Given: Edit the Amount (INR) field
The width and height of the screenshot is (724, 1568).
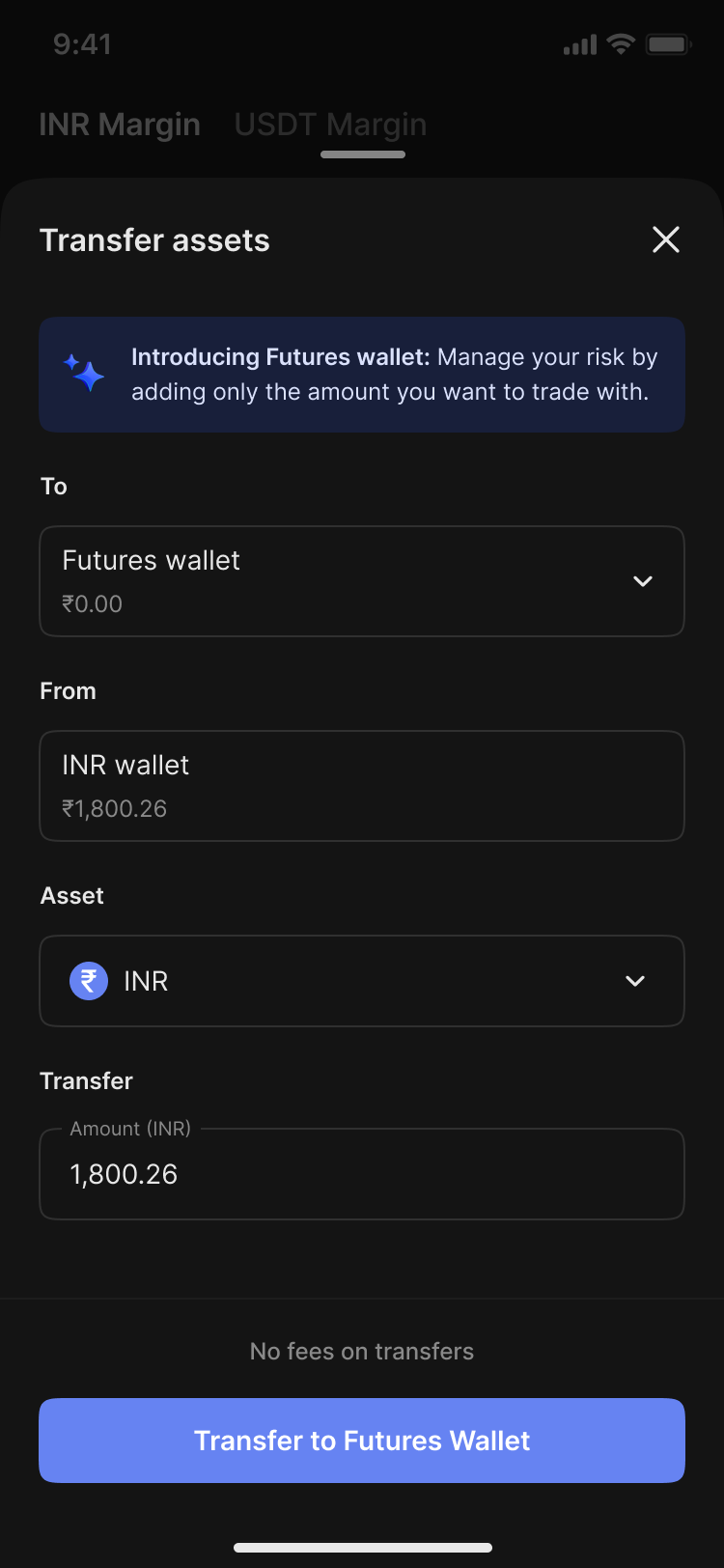Looking at the screenshot, I should click(362, 1174).
